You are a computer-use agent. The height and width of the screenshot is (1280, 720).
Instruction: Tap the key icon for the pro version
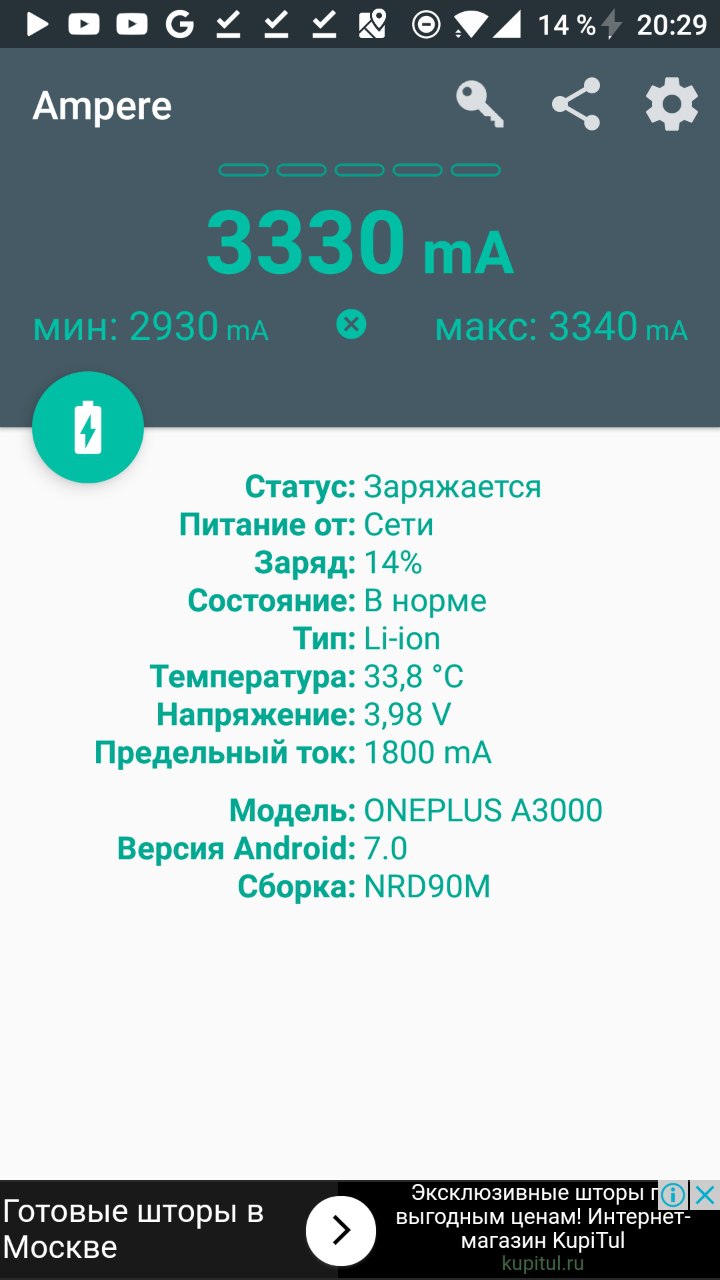480,105
